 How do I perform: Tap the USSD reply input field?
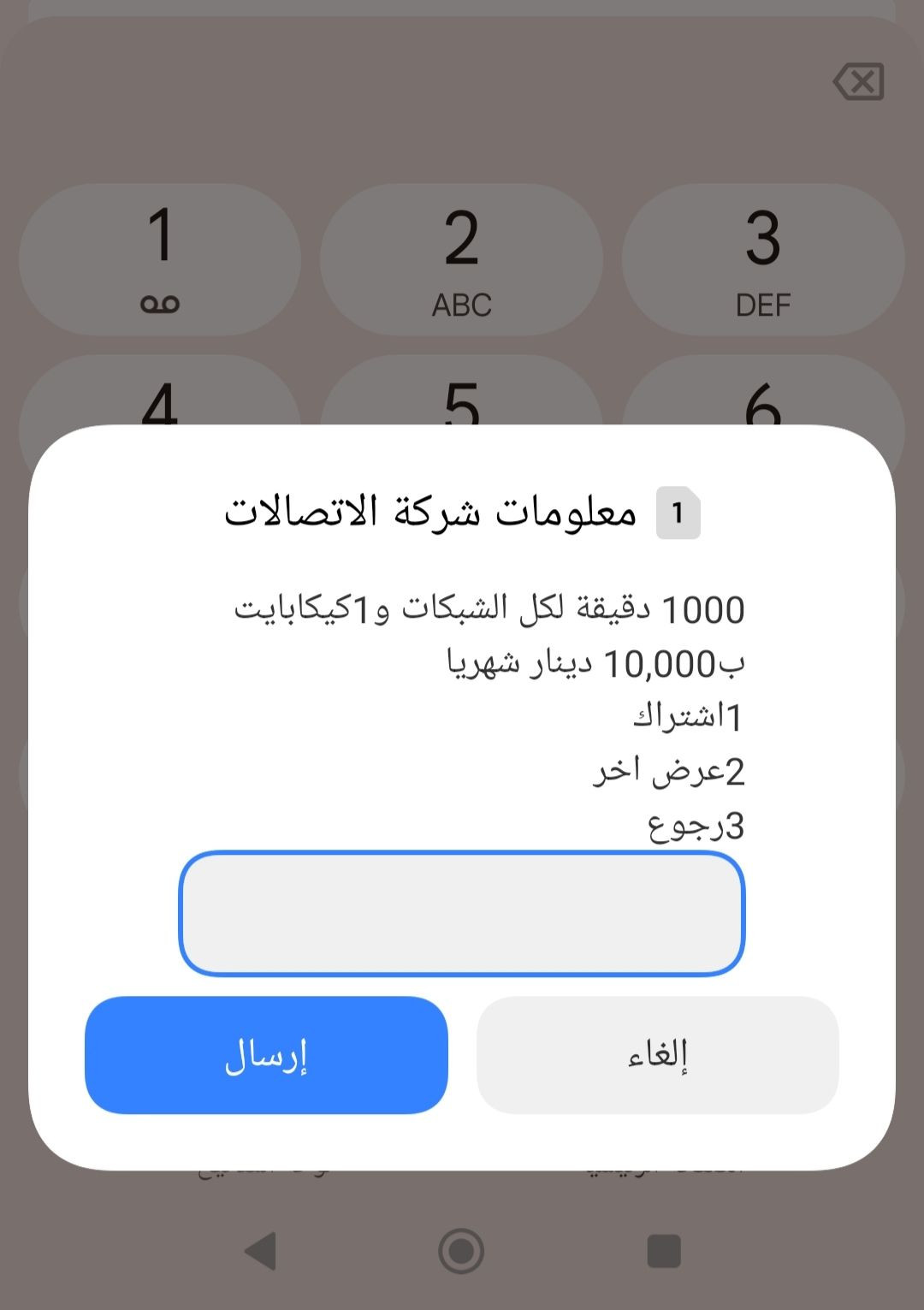pos(461,913)
